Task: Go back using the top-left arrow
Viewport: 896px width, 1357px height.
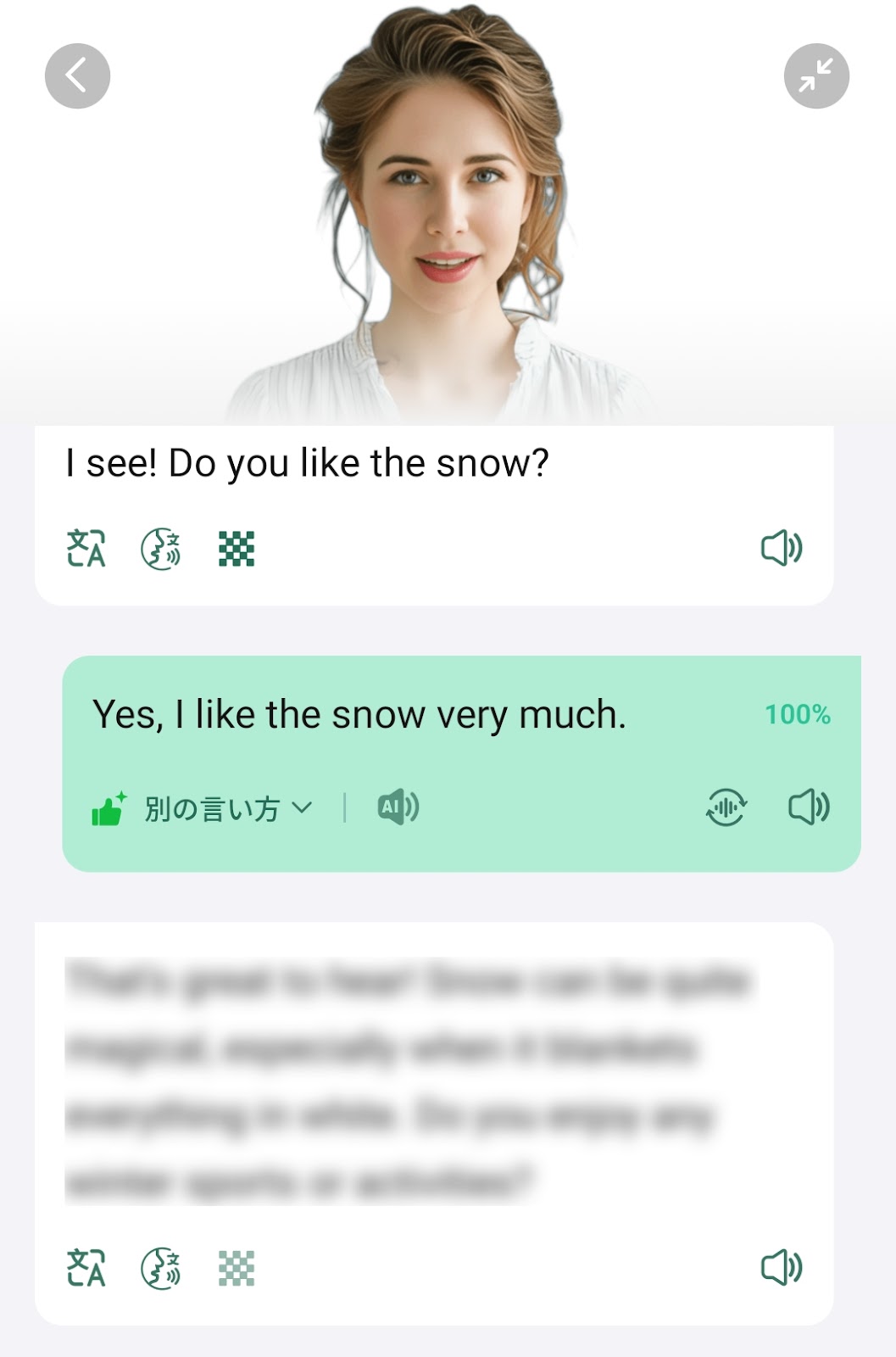Action: tap(77, 75)
